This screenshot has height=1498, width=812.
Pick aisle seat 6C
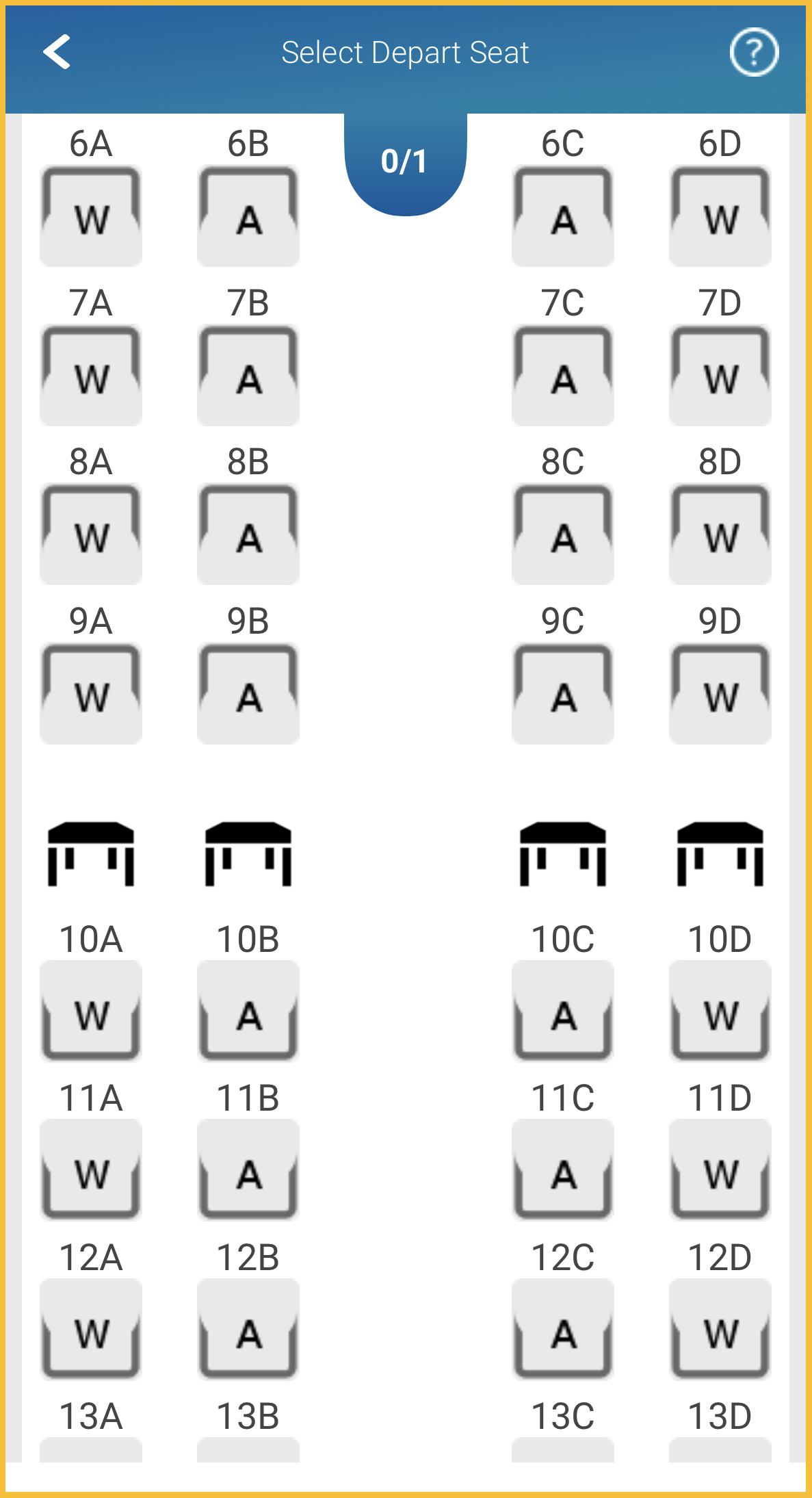pos(563,217)
